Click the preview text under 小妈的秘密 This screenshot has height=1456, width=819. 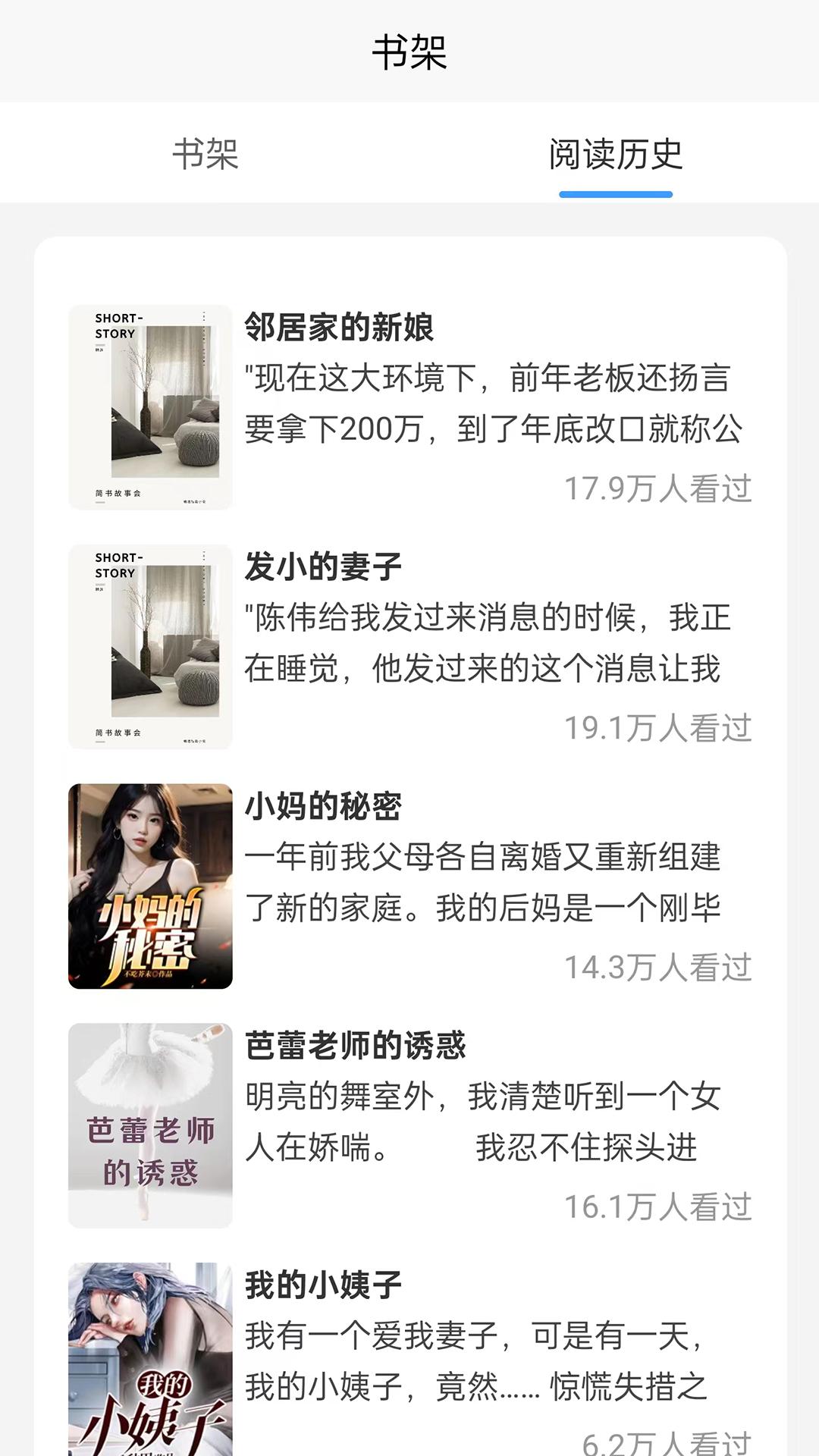485,883
